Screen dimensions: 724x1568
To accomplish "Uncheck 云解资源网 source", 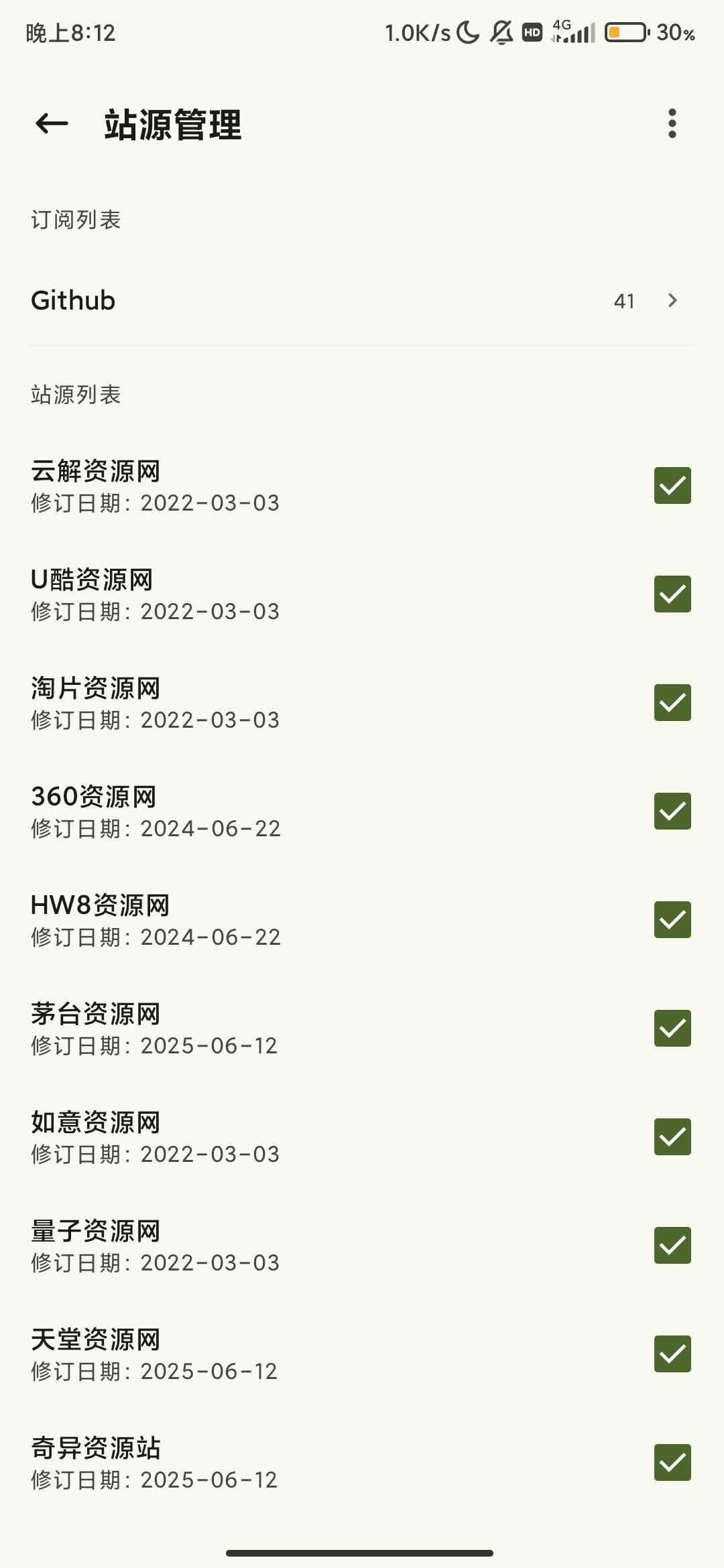I will (x=672, y=486).
